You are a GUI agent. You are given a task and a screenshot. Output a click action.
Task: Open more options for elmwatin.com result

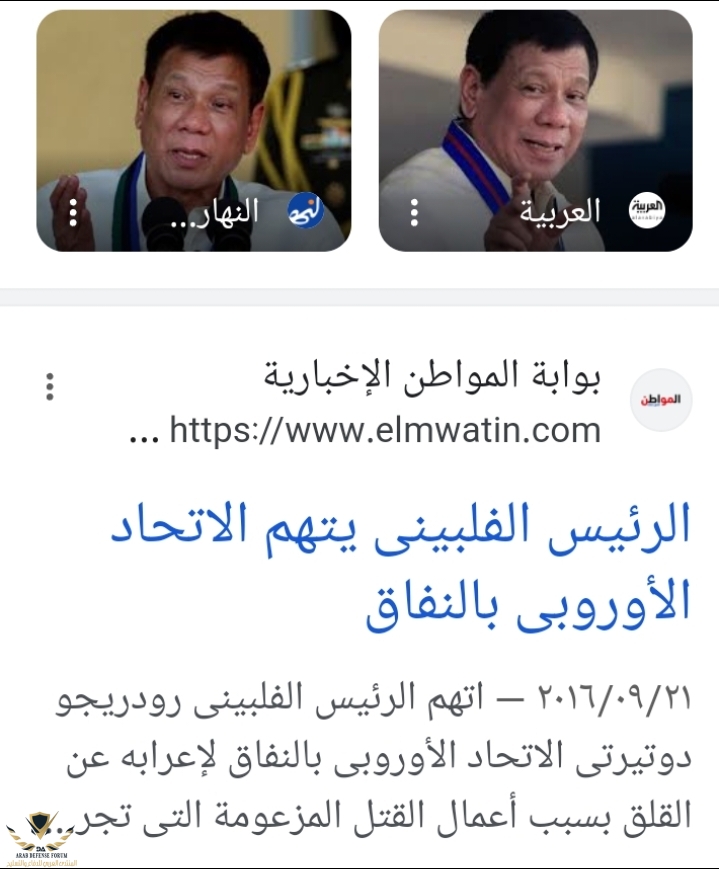pos(49,387)
